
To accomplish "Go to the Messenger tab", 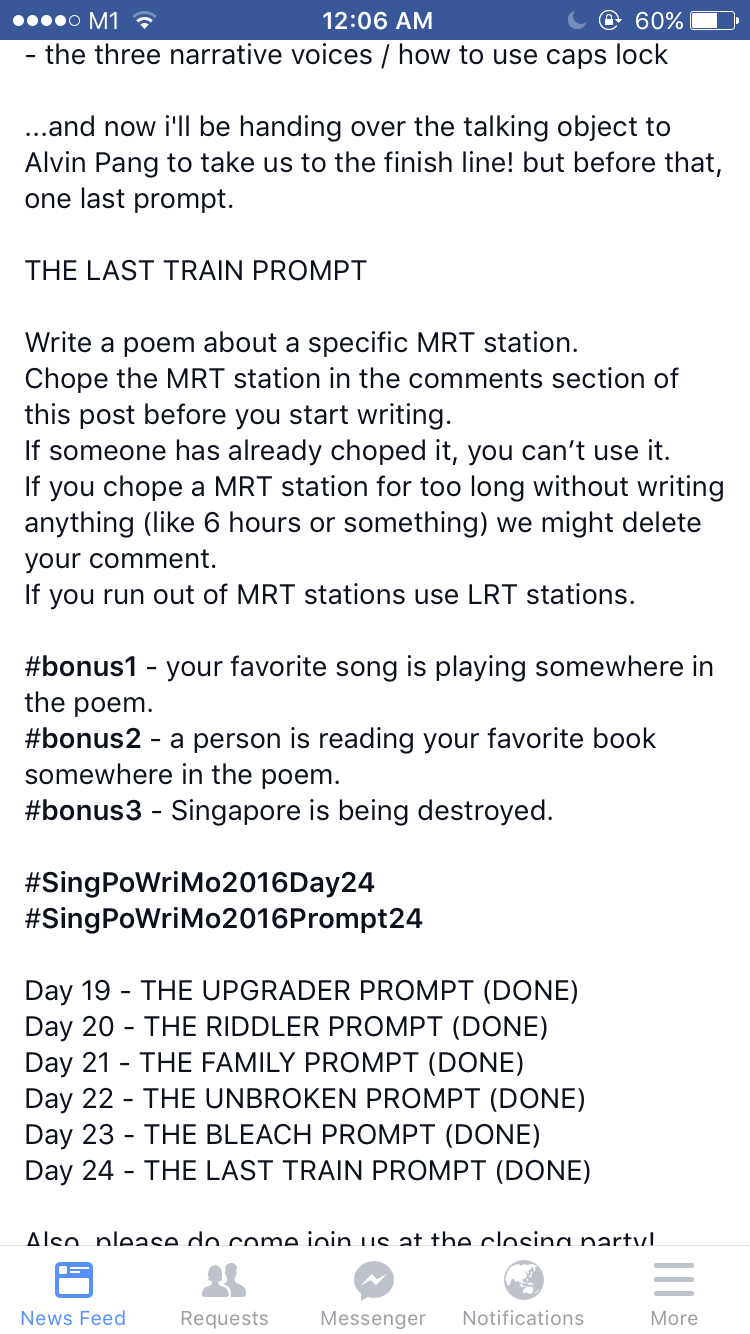I will coord(373,1294).
